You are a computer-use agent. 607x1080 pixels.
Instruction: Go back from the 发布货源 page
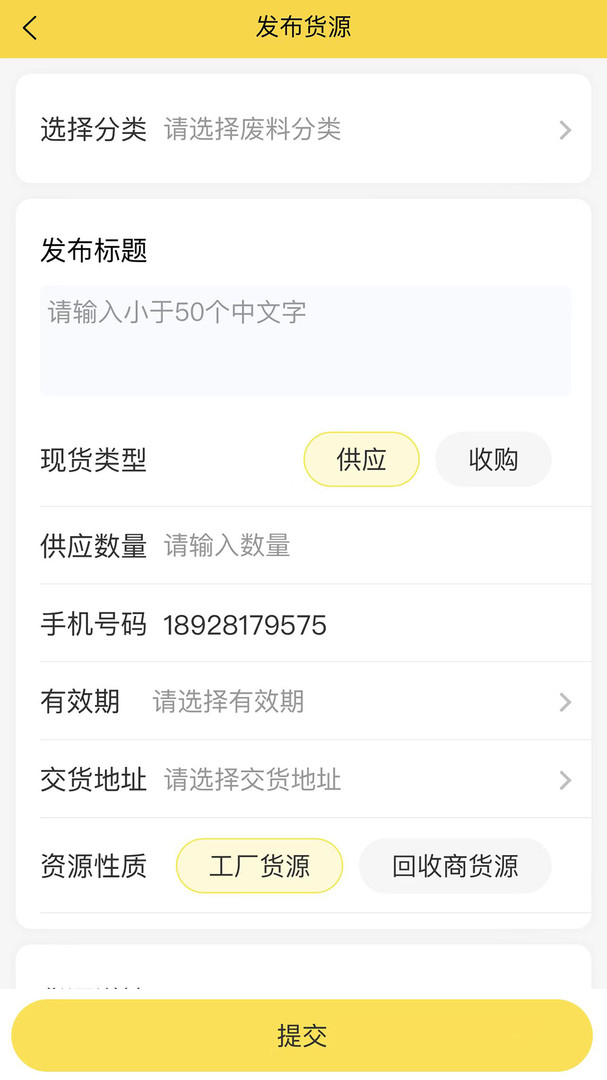tap(30, 28)
